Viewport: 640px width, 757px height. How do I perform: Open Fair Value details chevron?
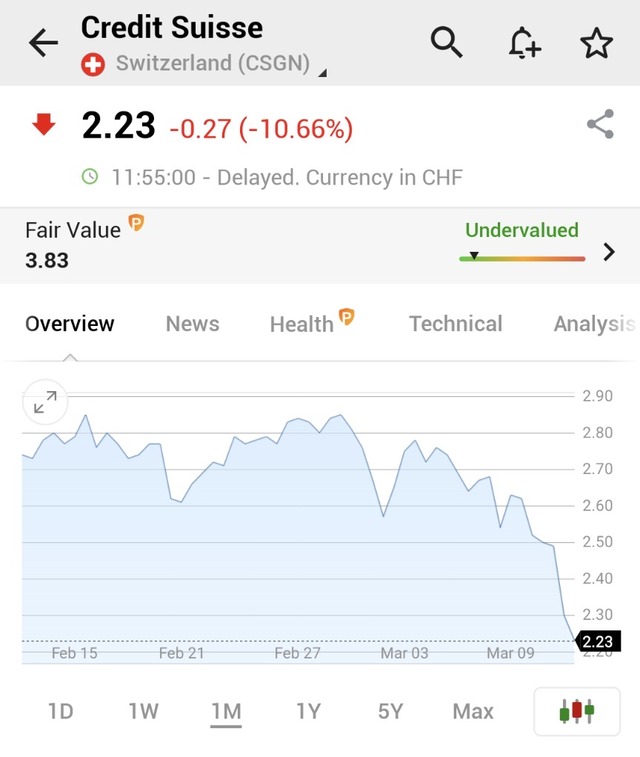[609, 252]
